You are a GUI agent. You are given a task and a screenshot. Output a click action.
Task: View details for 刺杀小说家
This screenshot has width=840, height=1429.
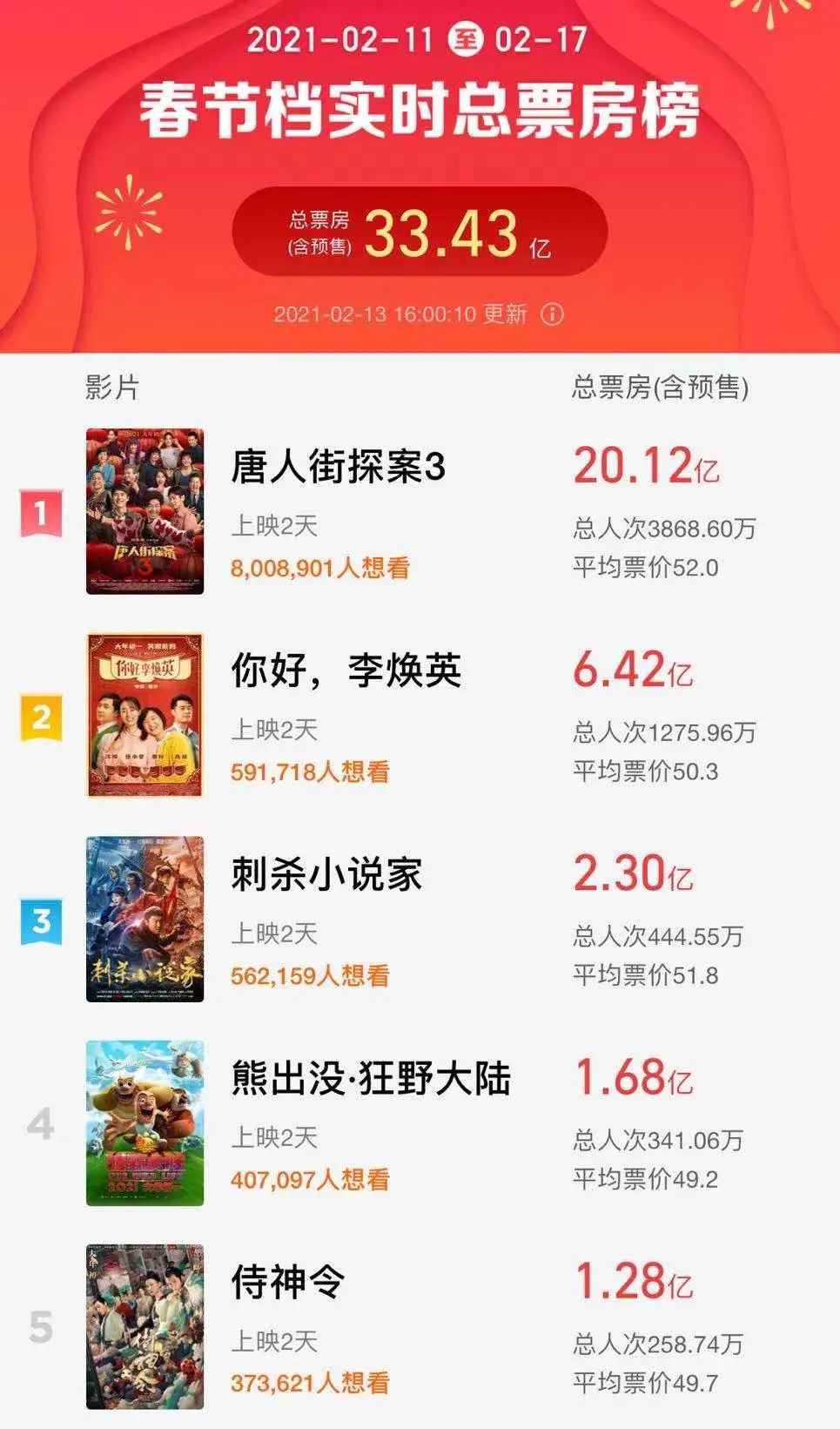point(326,875)
